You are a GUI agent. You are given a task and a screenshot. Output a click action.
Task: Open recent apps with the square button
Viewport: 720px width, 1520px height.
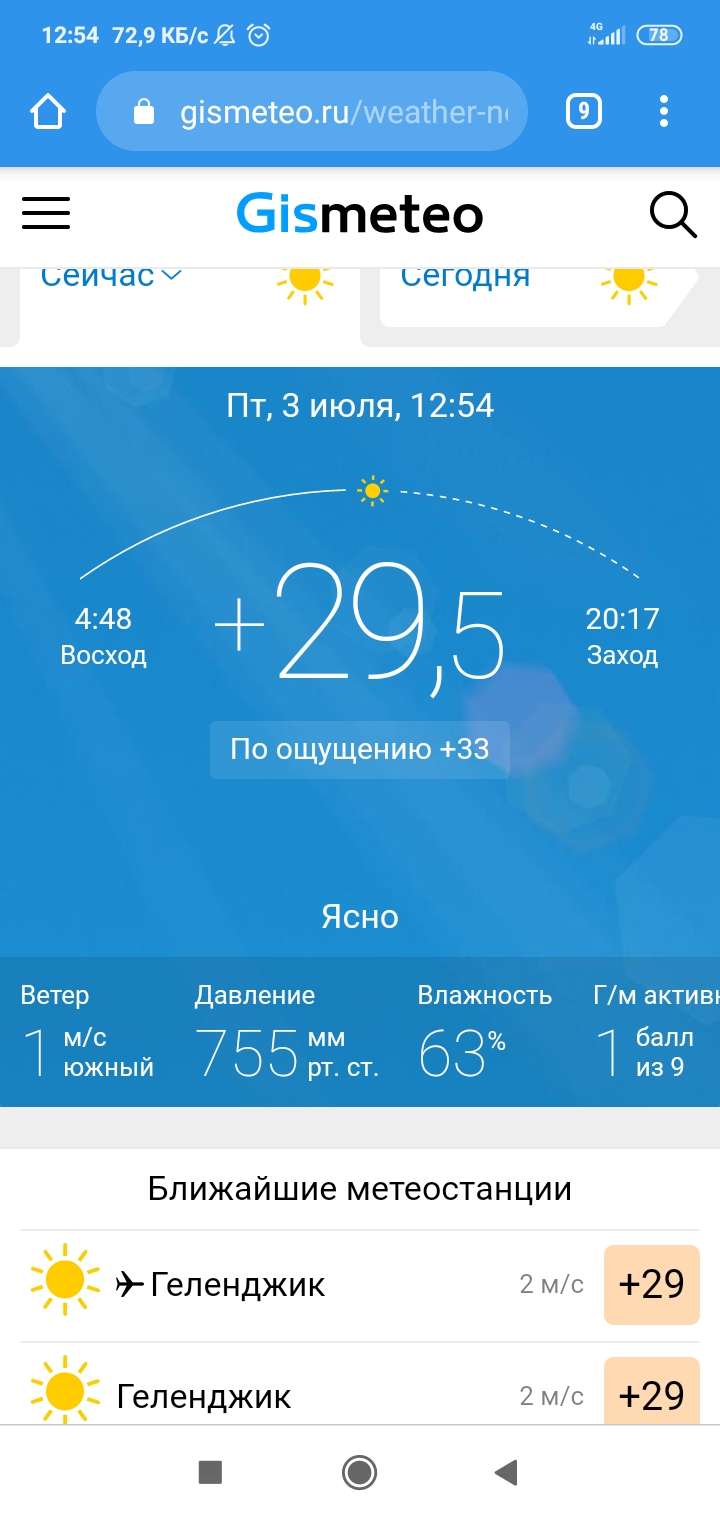[x=210, y=1471]
